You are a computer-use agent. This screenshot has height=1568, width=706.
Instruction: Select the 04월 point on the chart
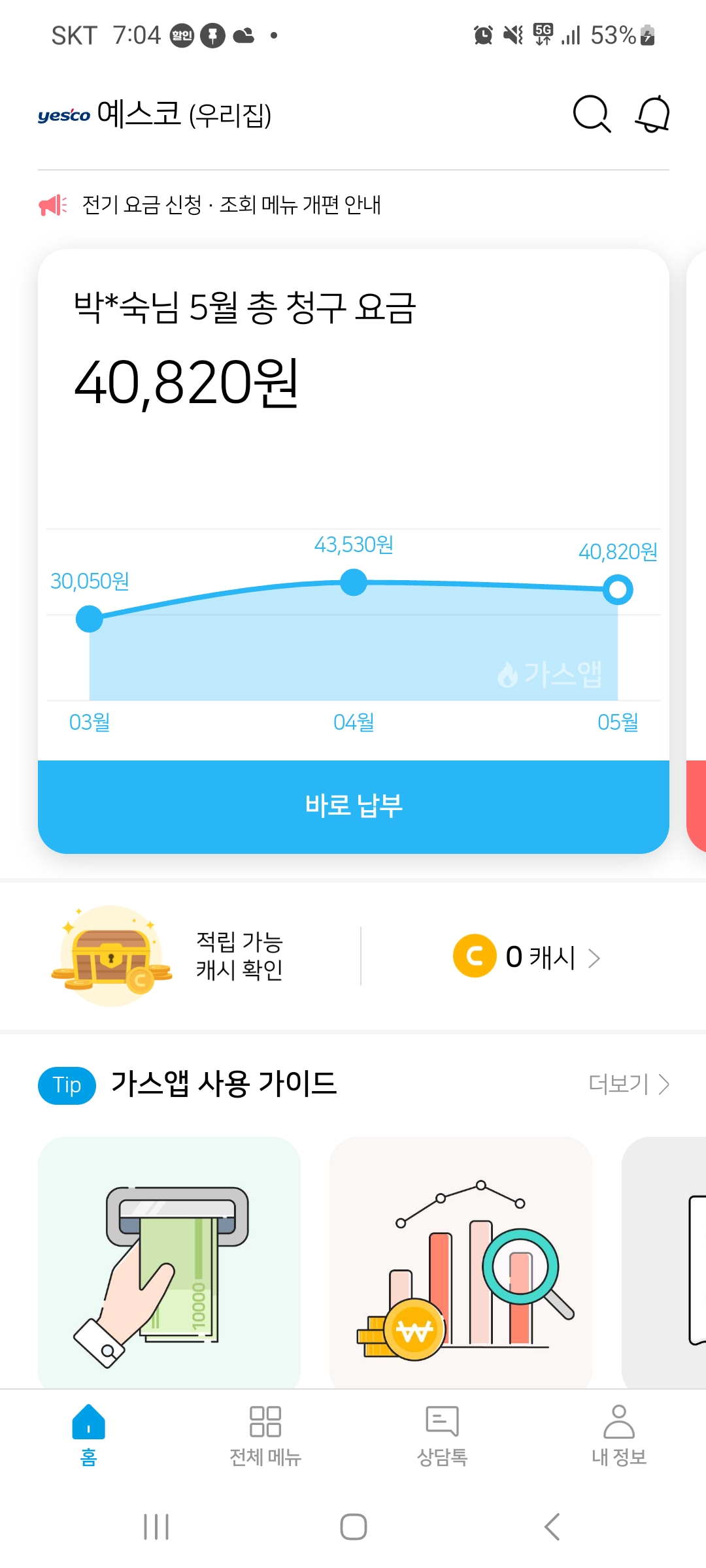(x=354, y=582)
